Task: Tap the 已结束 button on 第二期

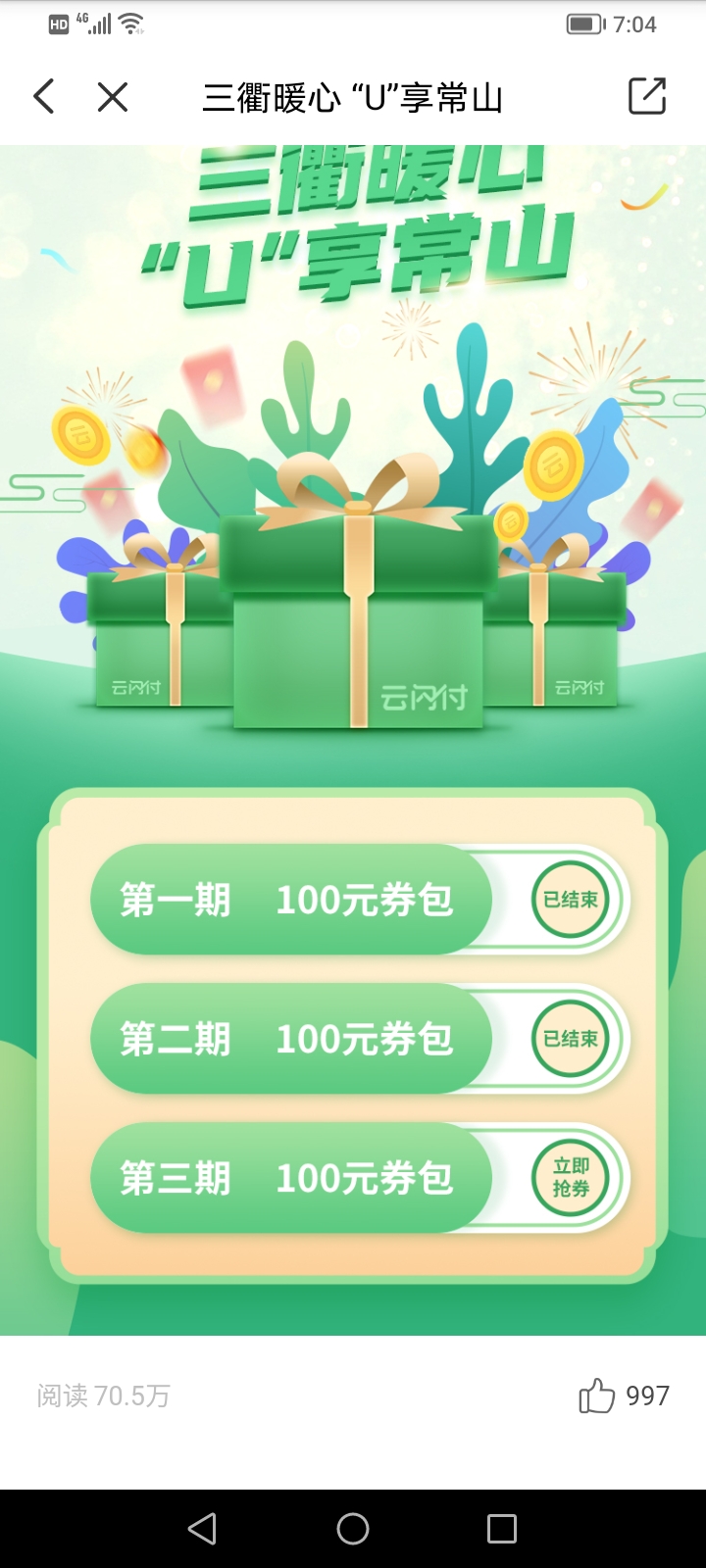Action: pyautogui.click(x=571, y=1039)
